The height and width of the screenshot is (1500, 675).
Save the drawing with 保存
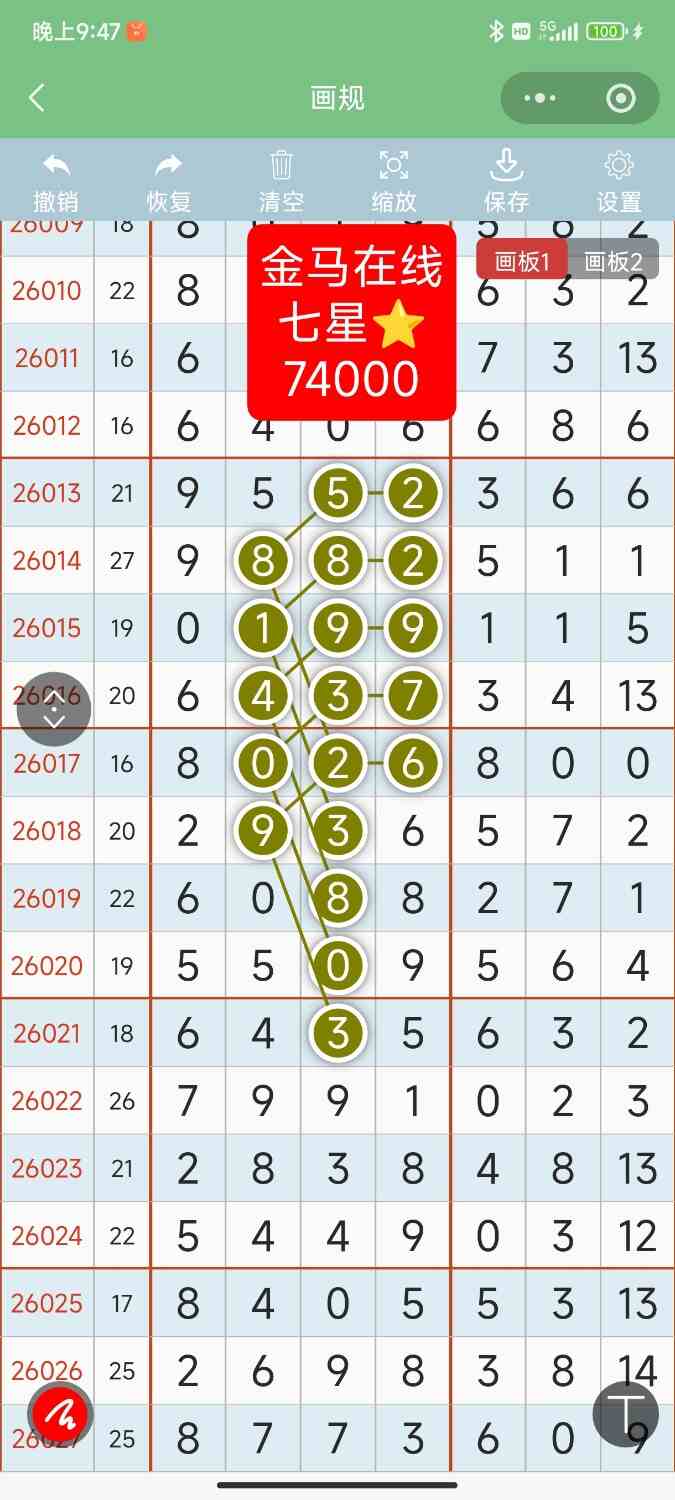click(506, 181)
